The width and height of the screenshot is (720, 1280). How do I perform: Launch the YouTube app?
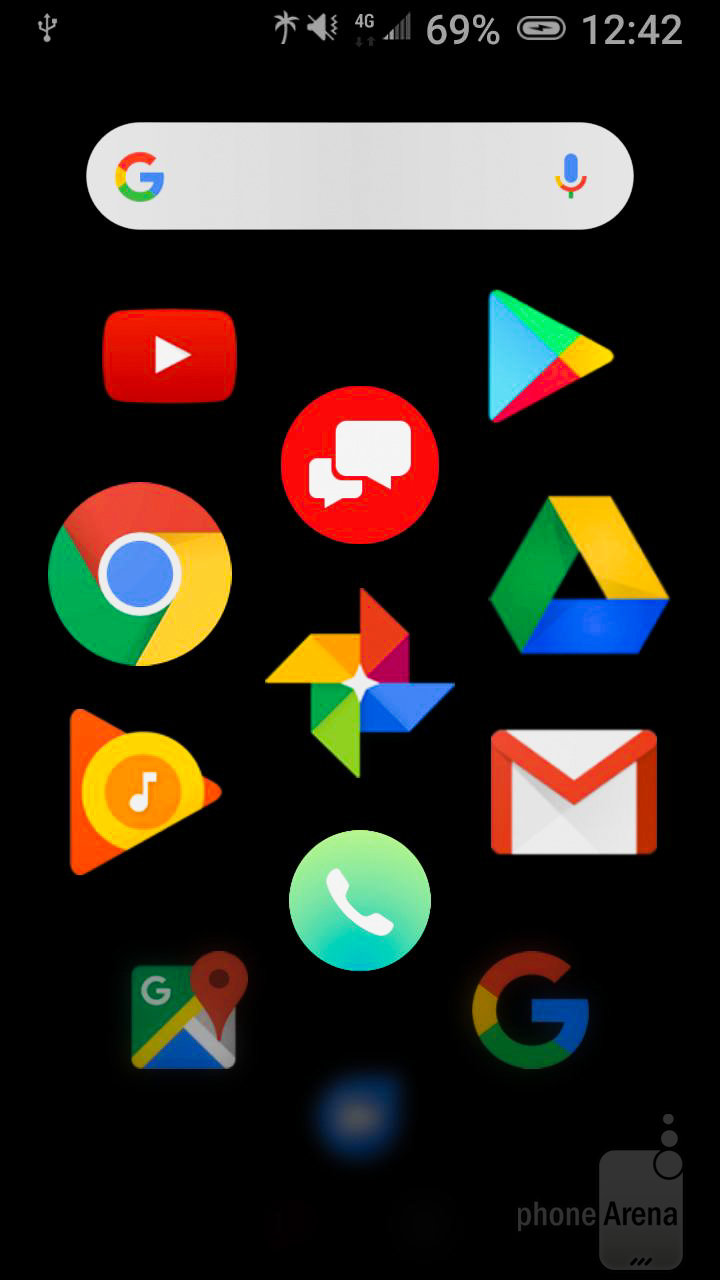170,356
